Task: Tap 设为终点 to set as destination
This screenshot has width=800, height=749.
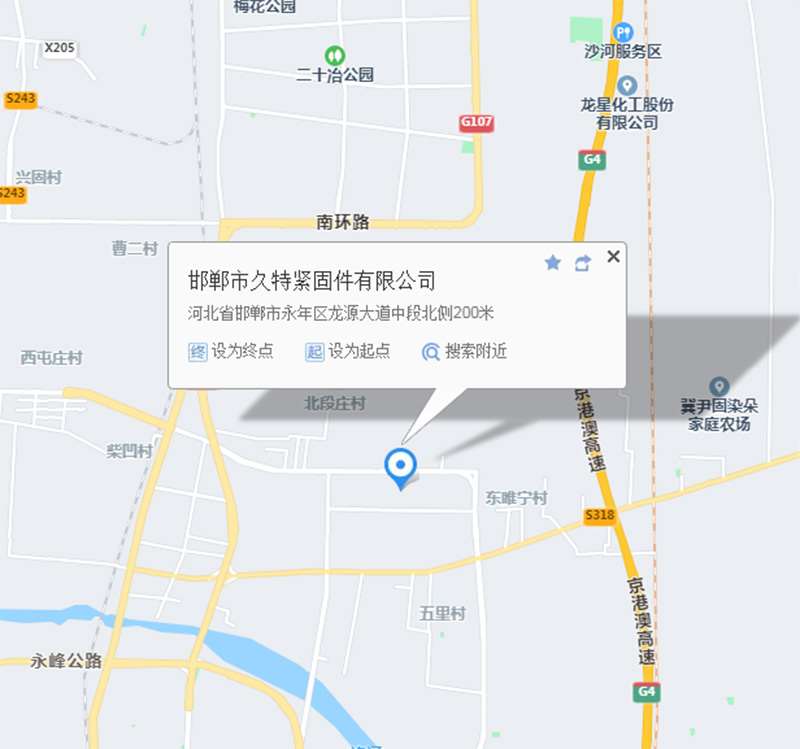Action: click(x=231, y=352)
